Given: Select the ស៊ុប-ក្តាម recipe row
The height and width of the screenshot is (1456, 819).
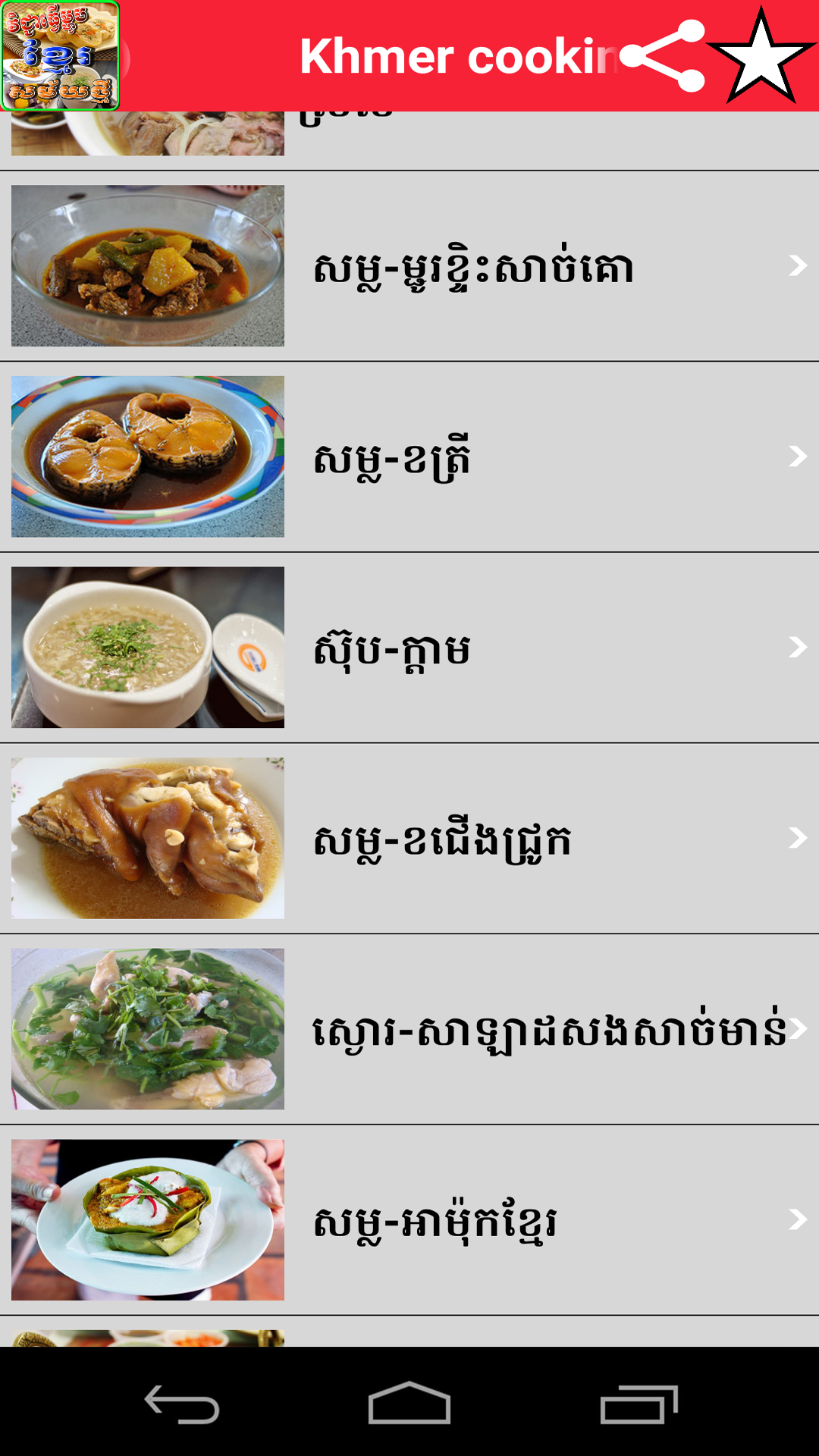Looking at the screenshot, I should (x=409, y=648).
